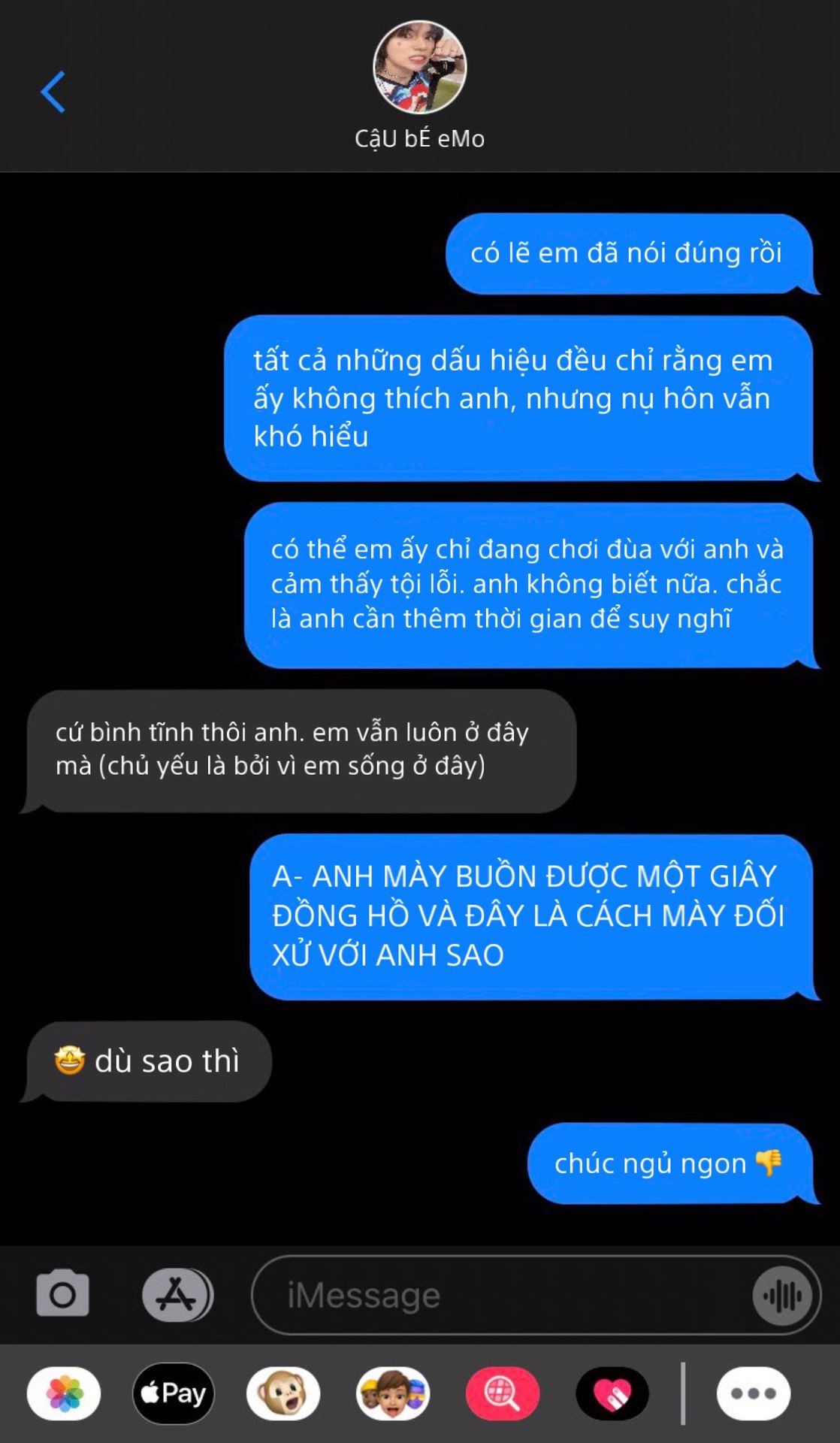The width and height of the screenshot is (840, 1443).
Task: Open the Digital Touch heart app
Action: 612,1394
